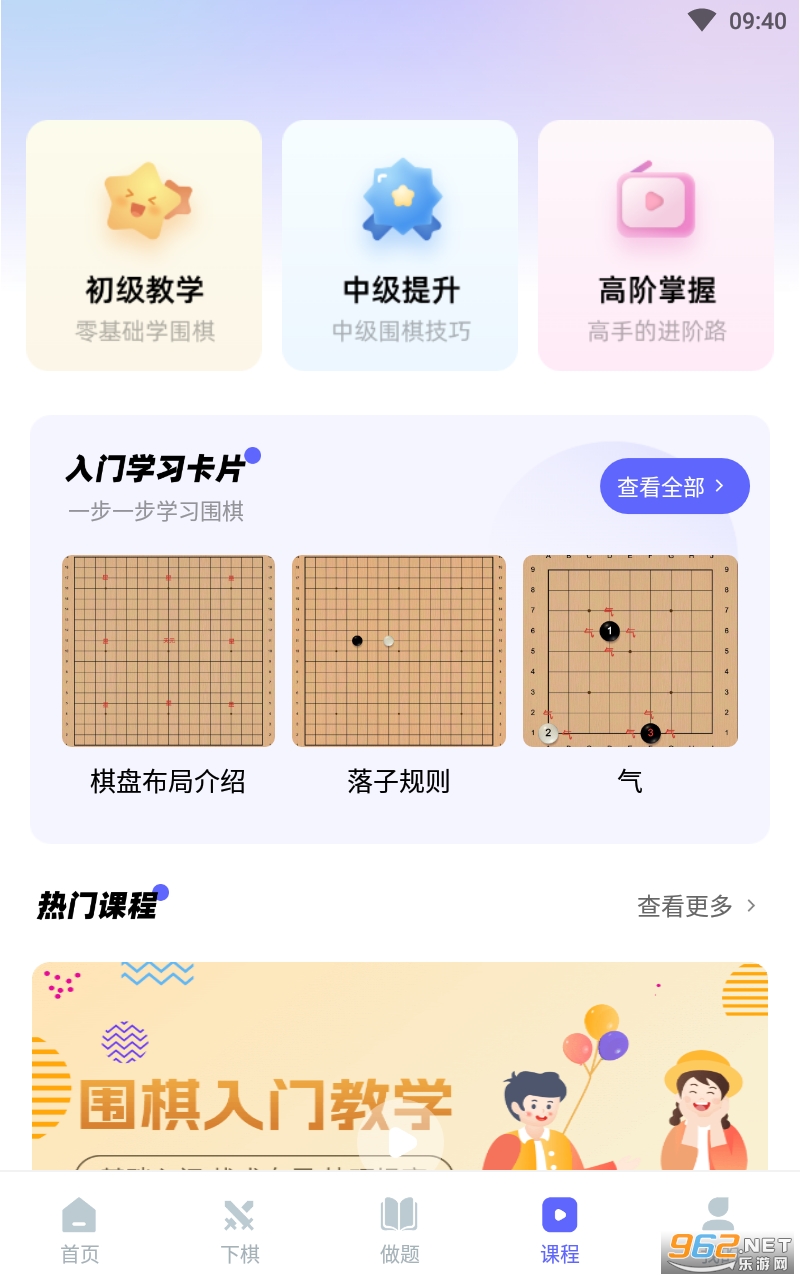Switch to the 下棋 tab
The width and height of the screenshot is (800, 1280).
coord(240,1230)
